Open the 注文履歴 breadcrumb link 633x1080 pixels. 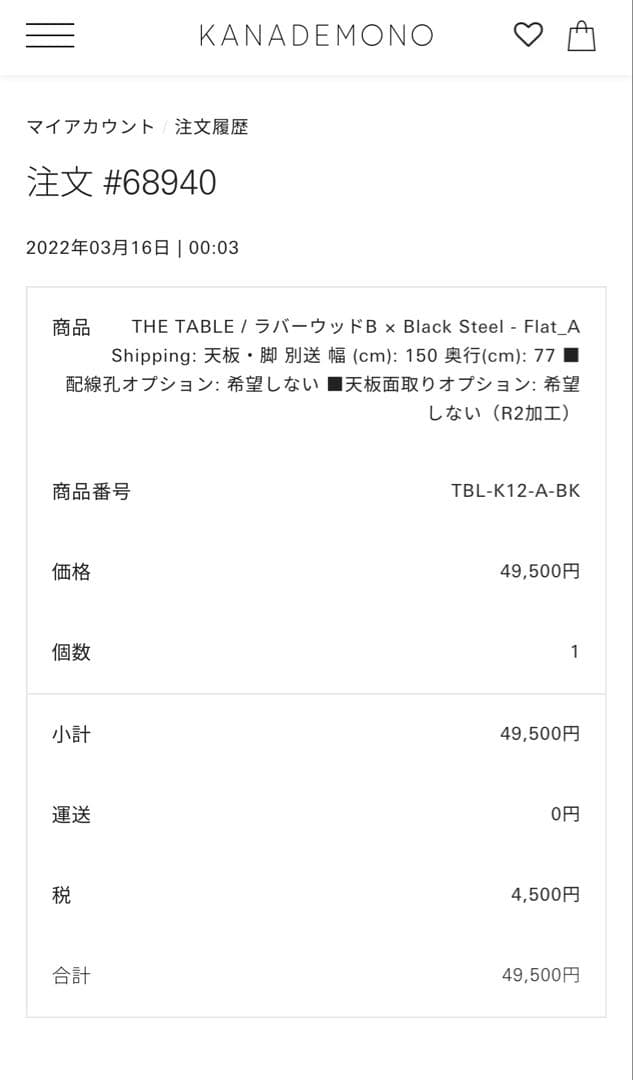[211, 127]
